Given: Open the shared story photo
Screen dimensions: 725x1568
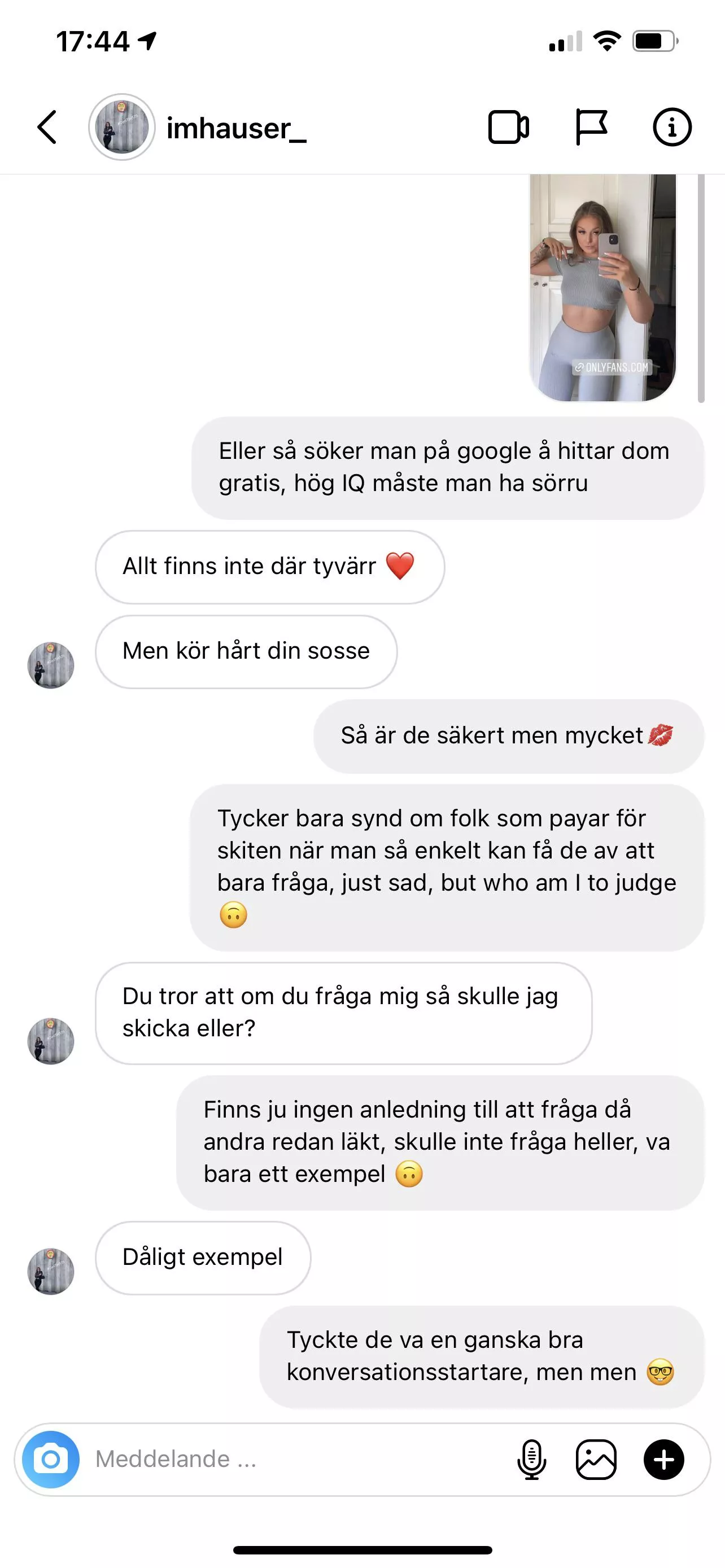Looking at the screenshot, I should click(602, 288).
